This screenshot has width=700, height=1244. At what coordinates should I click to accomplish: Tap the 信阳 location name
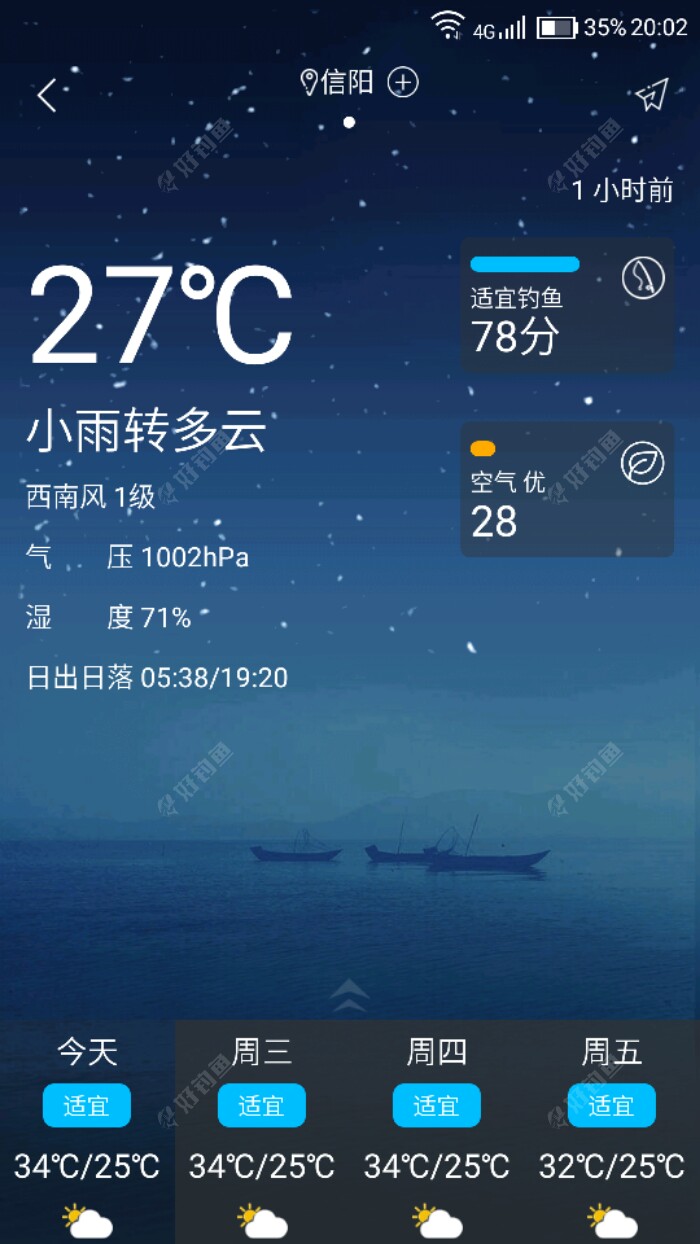(345, 82)
